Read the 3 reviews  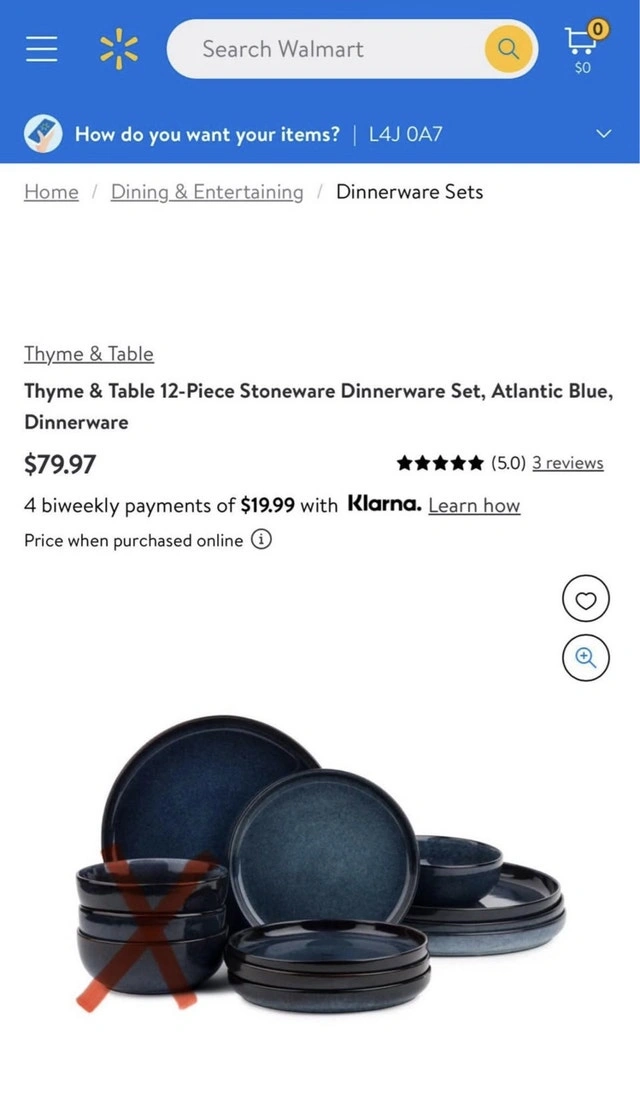567,463
